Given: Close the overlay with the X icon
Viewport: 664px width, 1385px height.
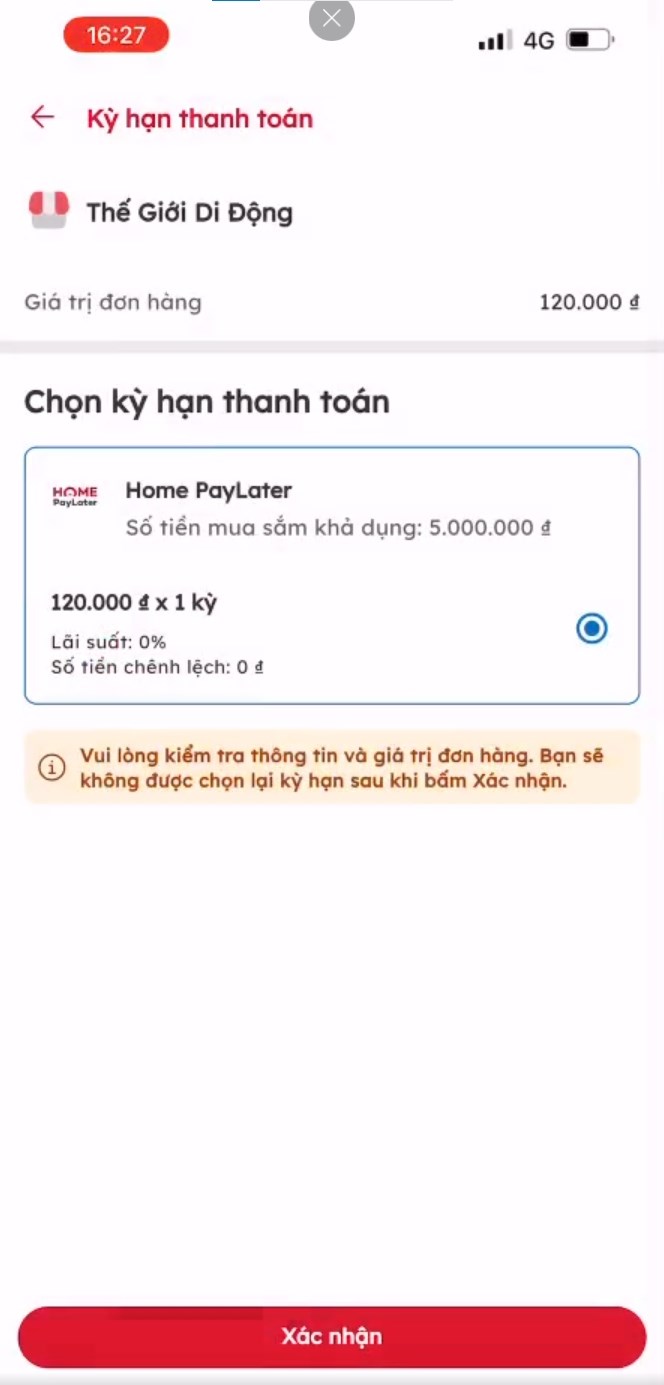Looking at the screenshot, I should click(332, 18).
